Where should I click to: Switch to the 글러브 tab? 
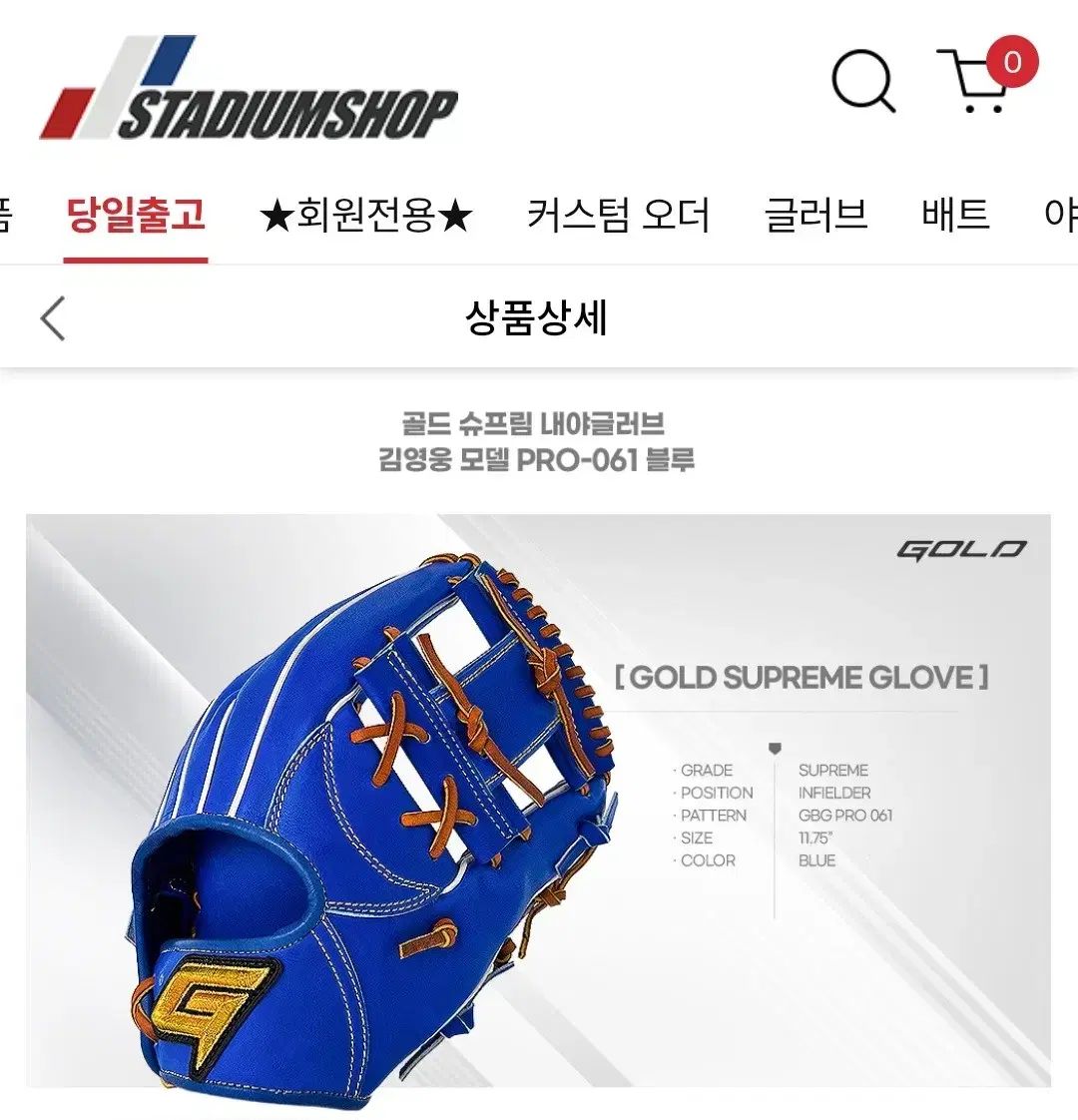coord(815,216)
